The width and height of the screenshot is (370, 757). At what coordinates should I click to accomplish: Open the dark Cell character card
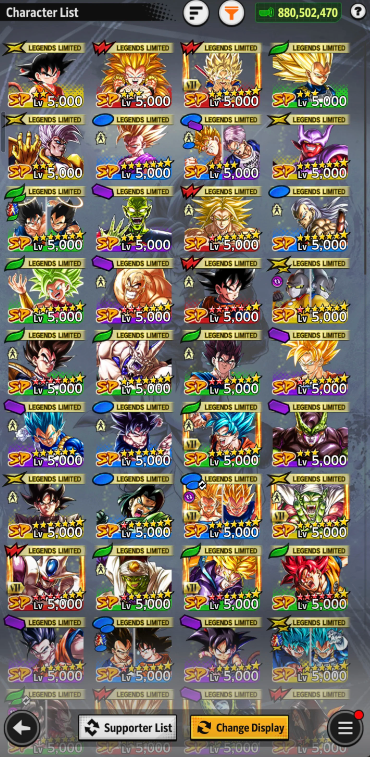coord(309,435)
